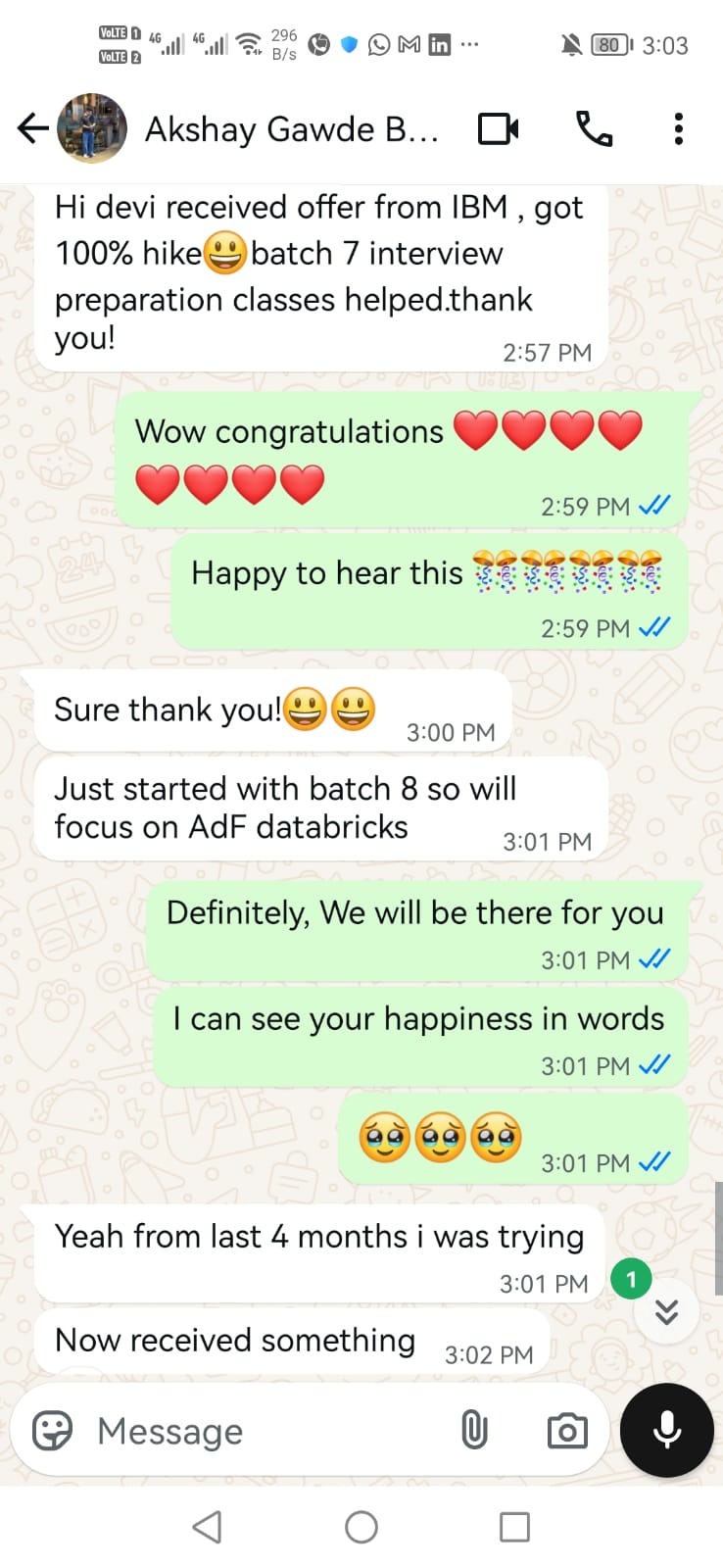Start a voice call with Akshay

pos(594,128)
